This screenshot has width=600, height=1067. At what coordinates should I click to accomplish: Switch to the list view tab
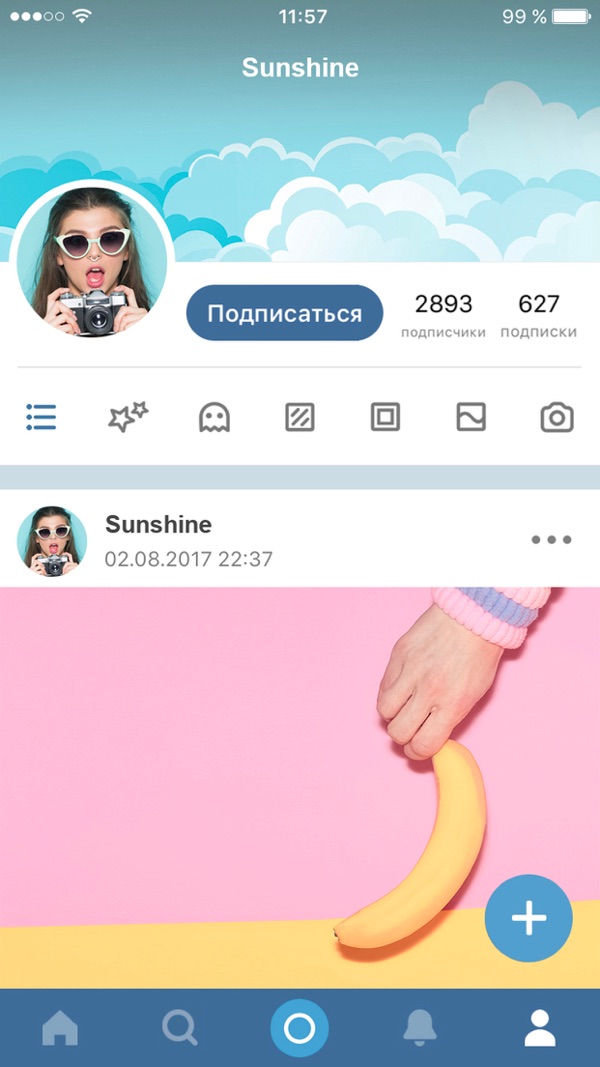click(x=41, y=417)
